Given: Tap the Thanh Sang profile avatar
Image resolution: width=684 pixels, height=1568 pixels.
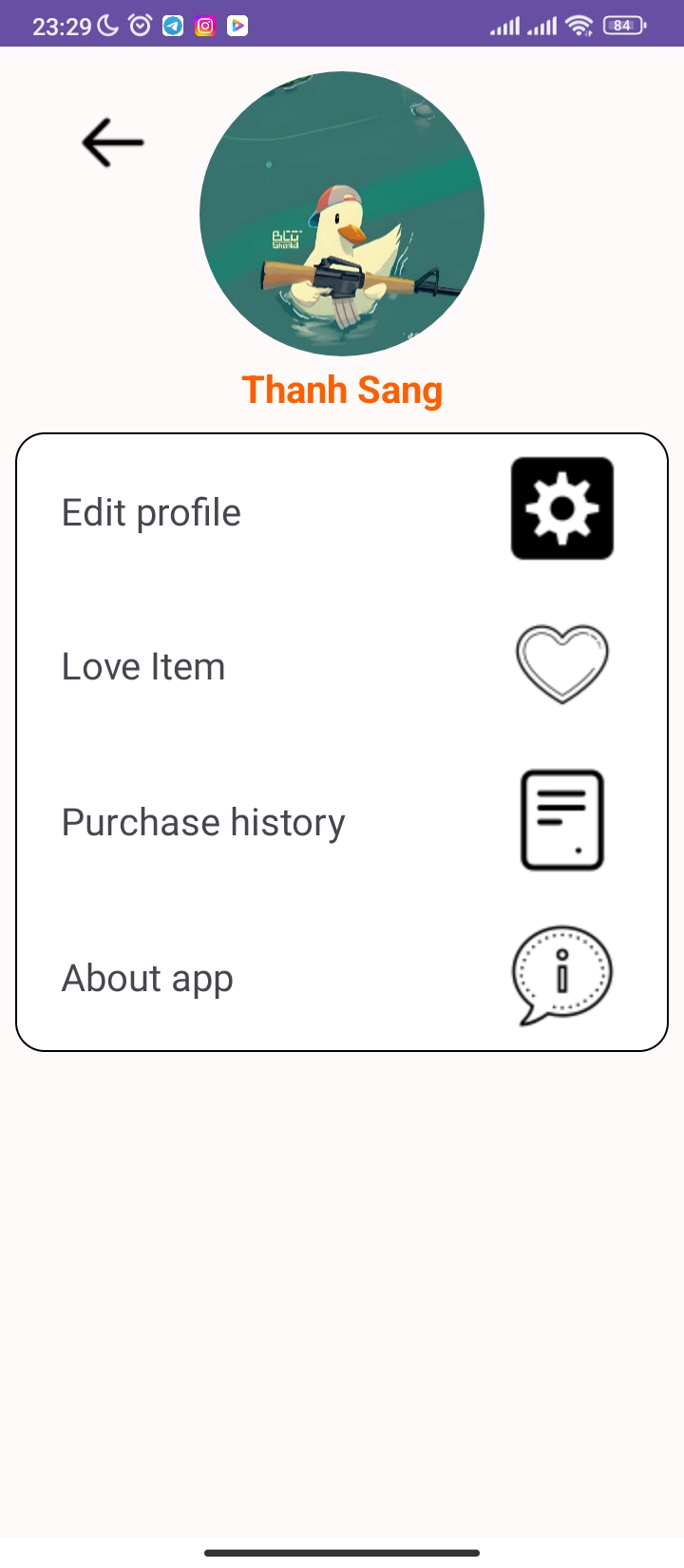Looking at the screenshot, I should point(342,214).
